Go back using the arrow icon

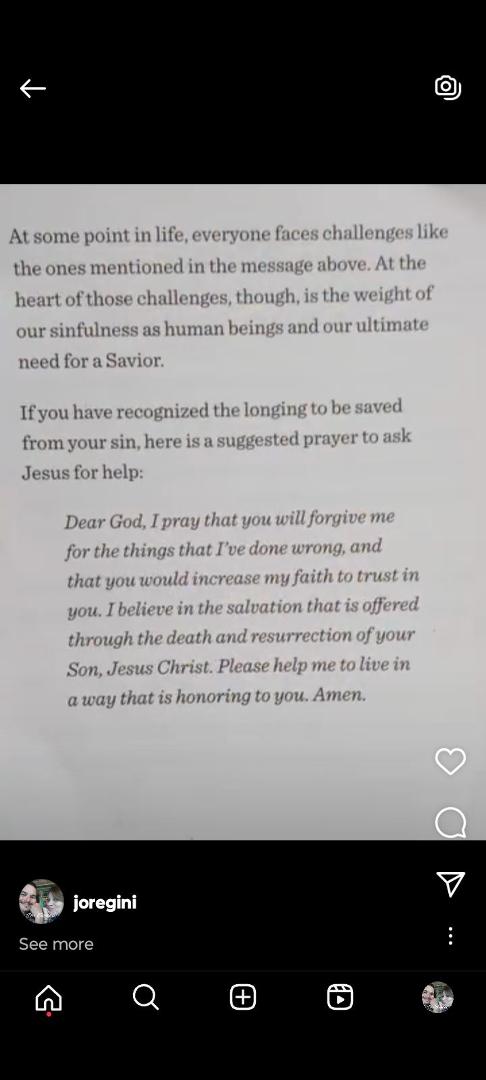click(32, 88)
